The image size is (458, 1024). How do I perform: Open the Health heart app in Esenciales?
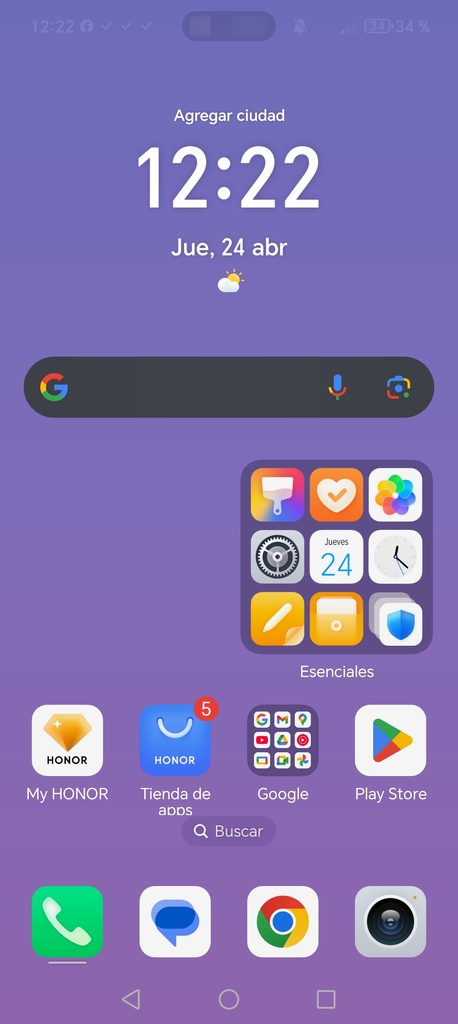[x=336, y=494]
